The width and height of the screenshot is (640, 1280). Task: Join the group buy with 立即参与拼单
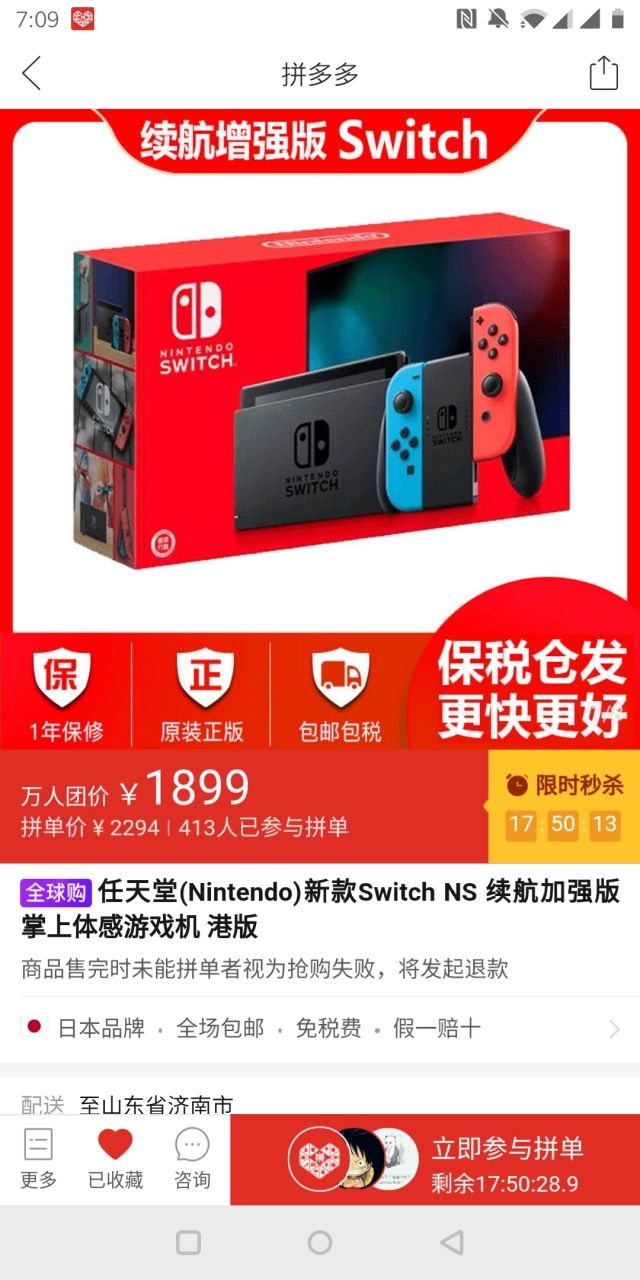[435, 1159]
